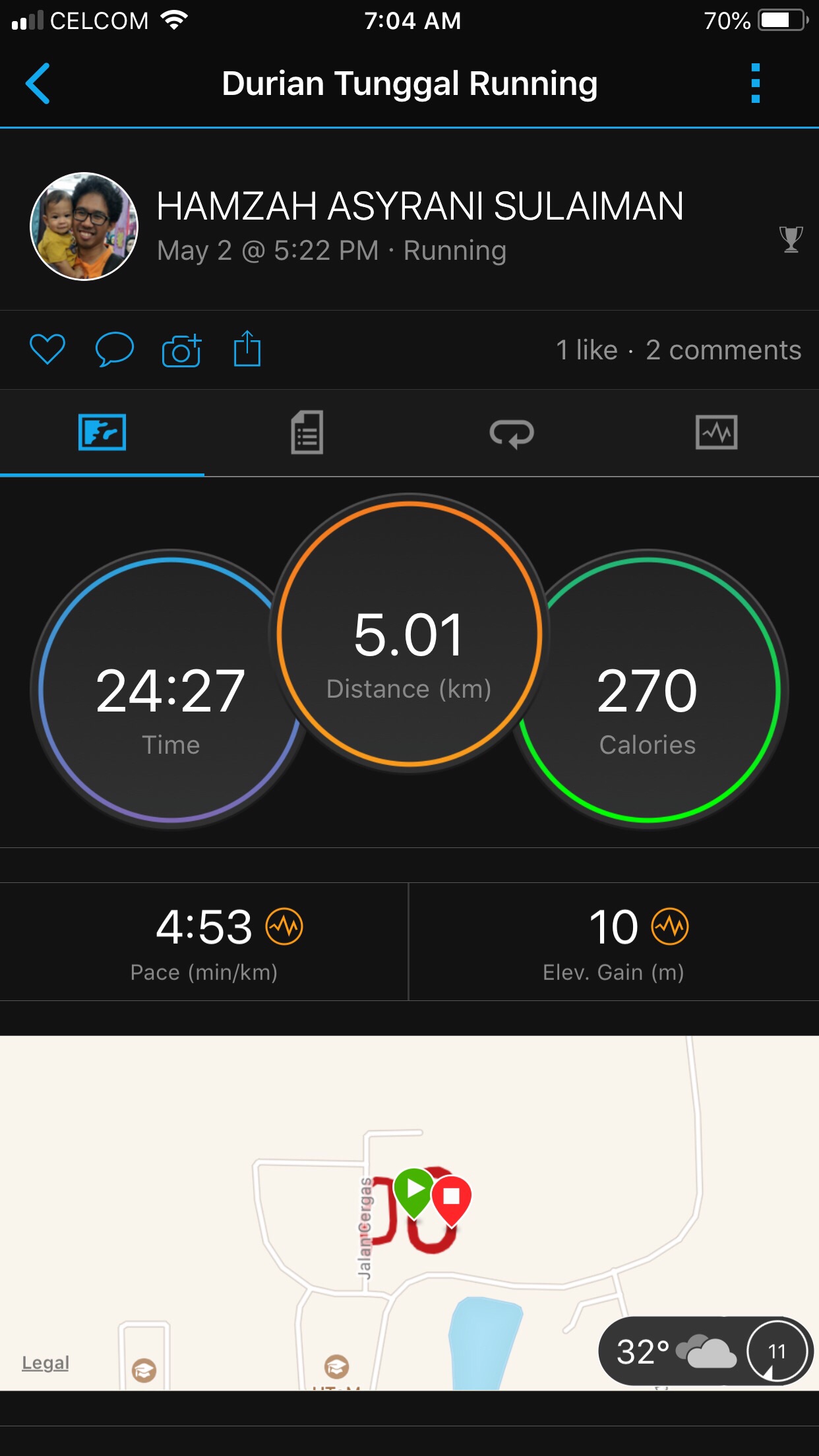This screenshot has width=819, height=1456.
Task: Select the map overview tab
Action: (x=102, y=433)
